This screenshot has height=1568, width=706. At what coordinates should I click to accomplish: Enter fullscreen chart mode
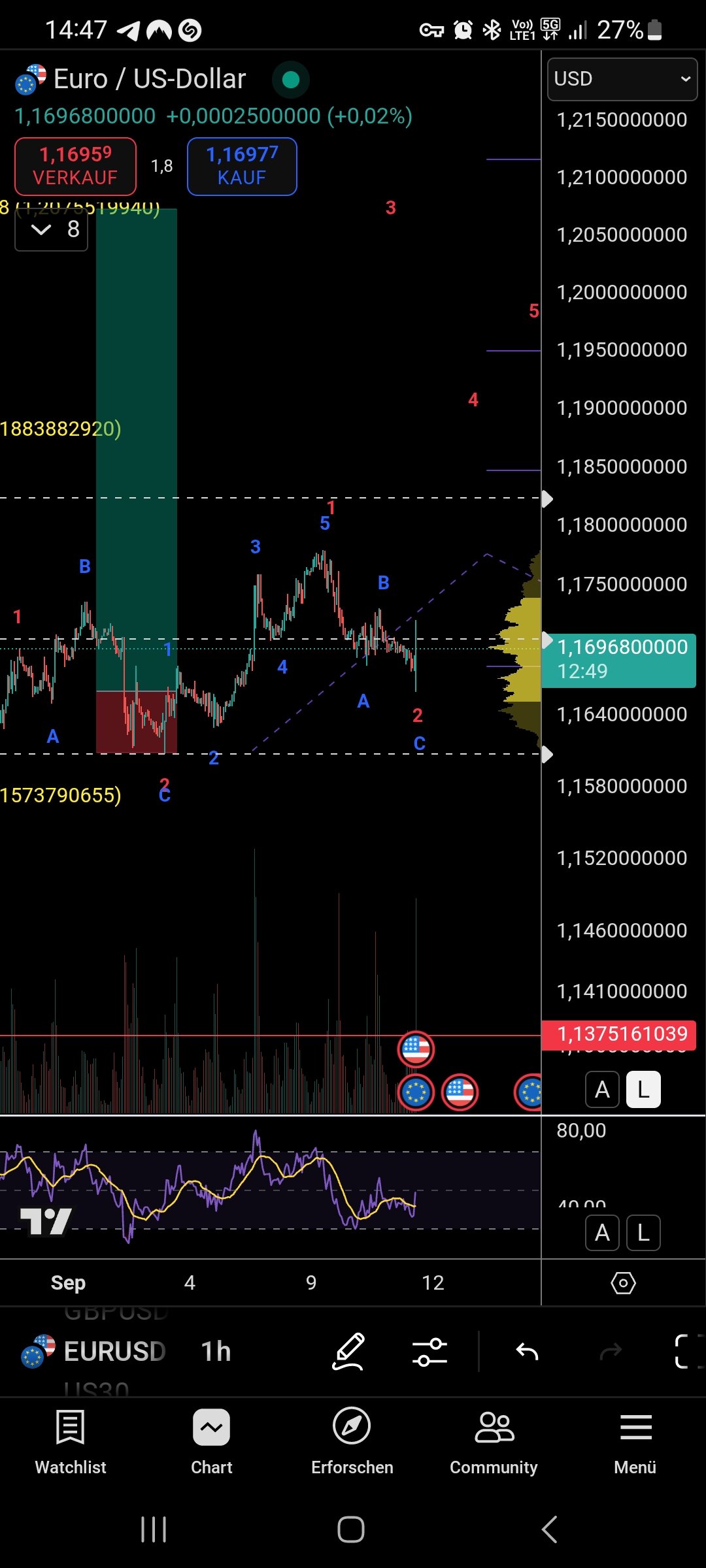688,1352
